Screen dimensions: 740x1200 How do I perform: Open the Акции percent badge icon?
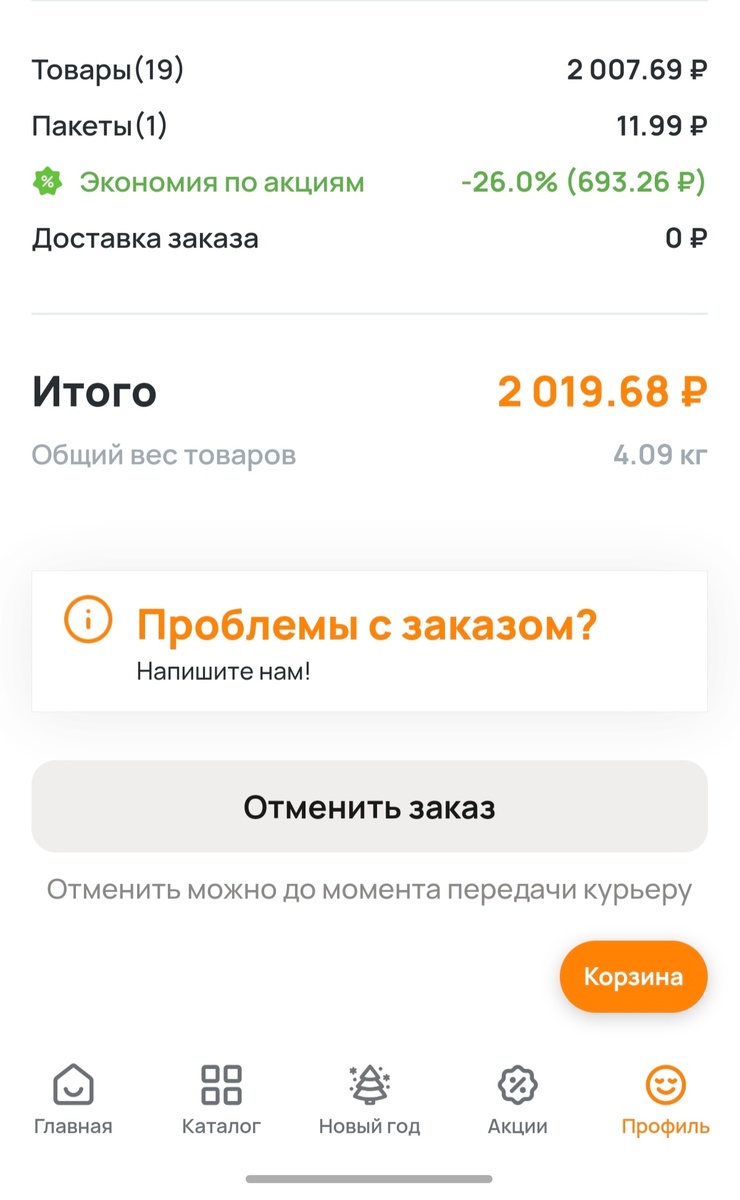[x=517, y=1083]
